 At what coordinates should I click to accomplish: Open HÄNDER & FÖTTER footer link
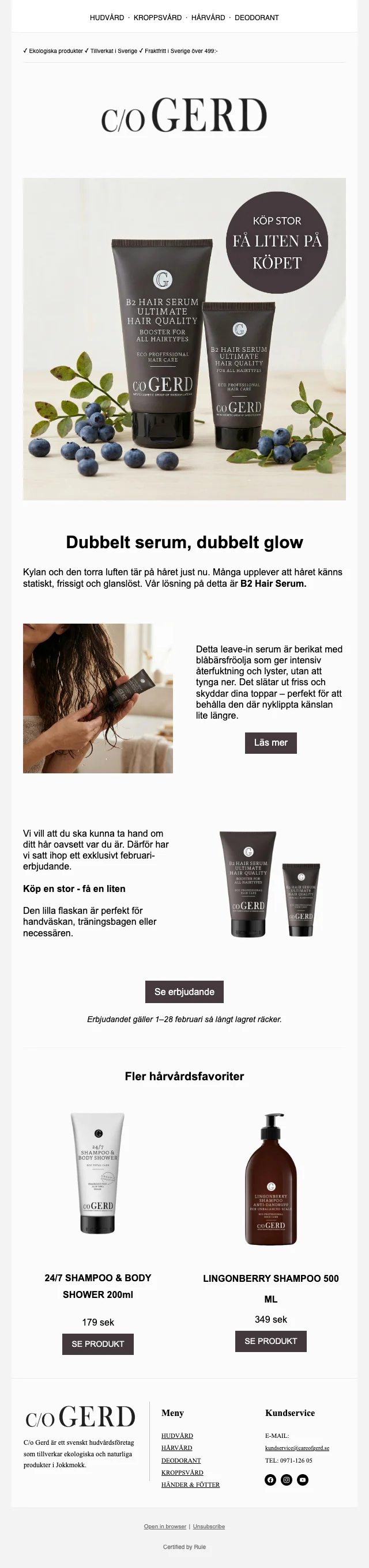tap(190, 1485)
